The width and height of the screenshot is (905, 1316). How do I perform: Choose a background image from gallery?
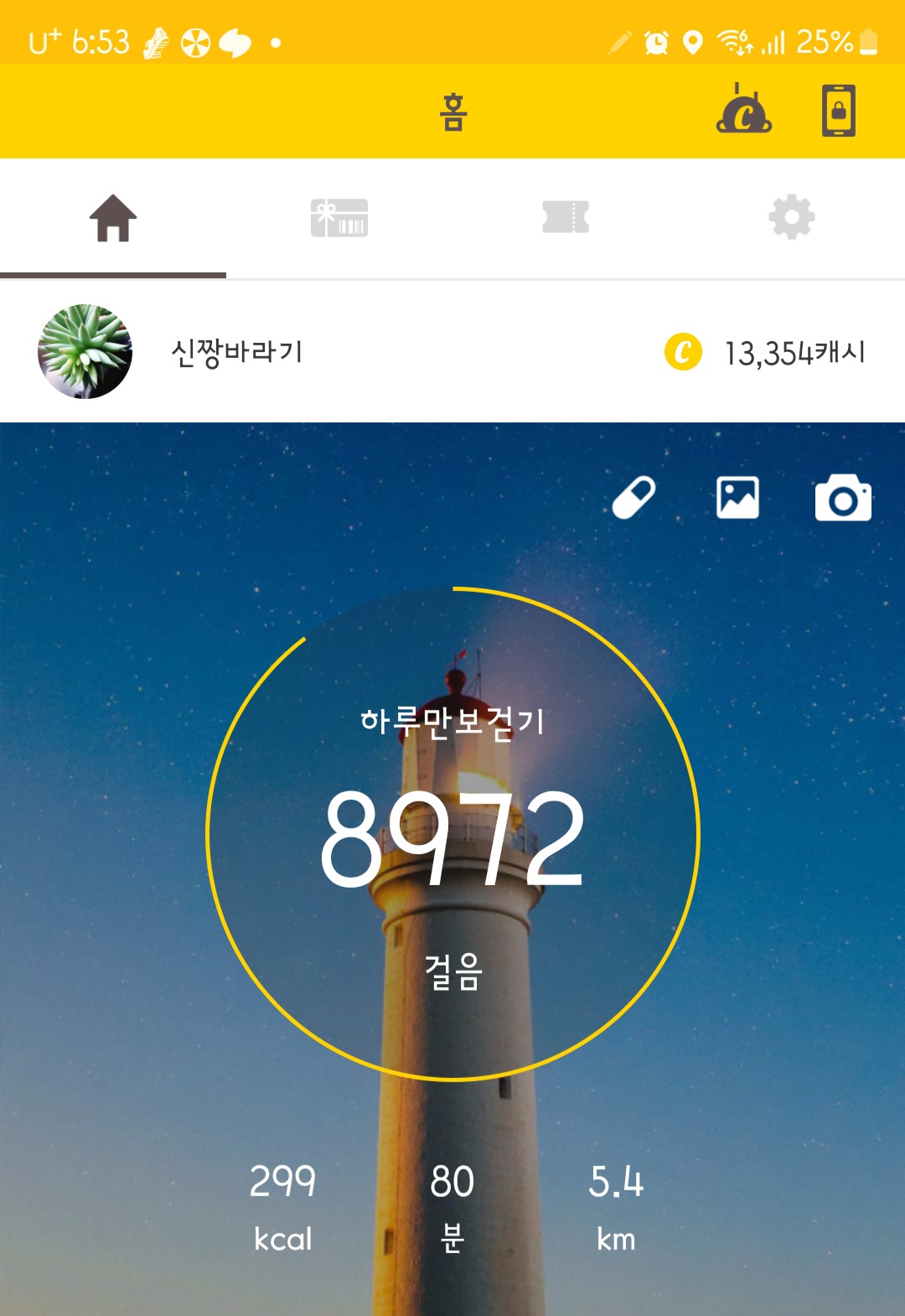[x=738, y=498]
